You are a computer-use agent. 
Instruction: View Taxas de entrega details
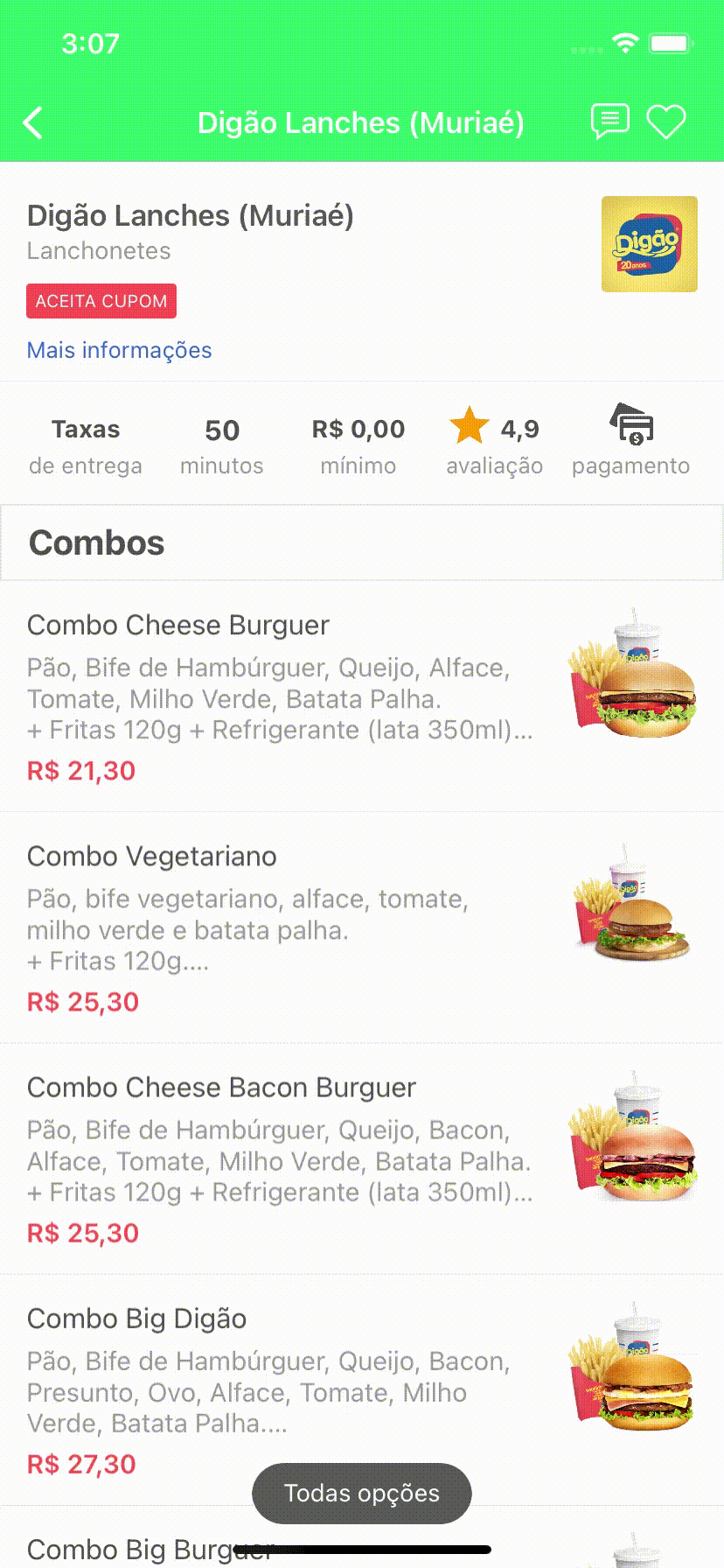coord(86,445)
